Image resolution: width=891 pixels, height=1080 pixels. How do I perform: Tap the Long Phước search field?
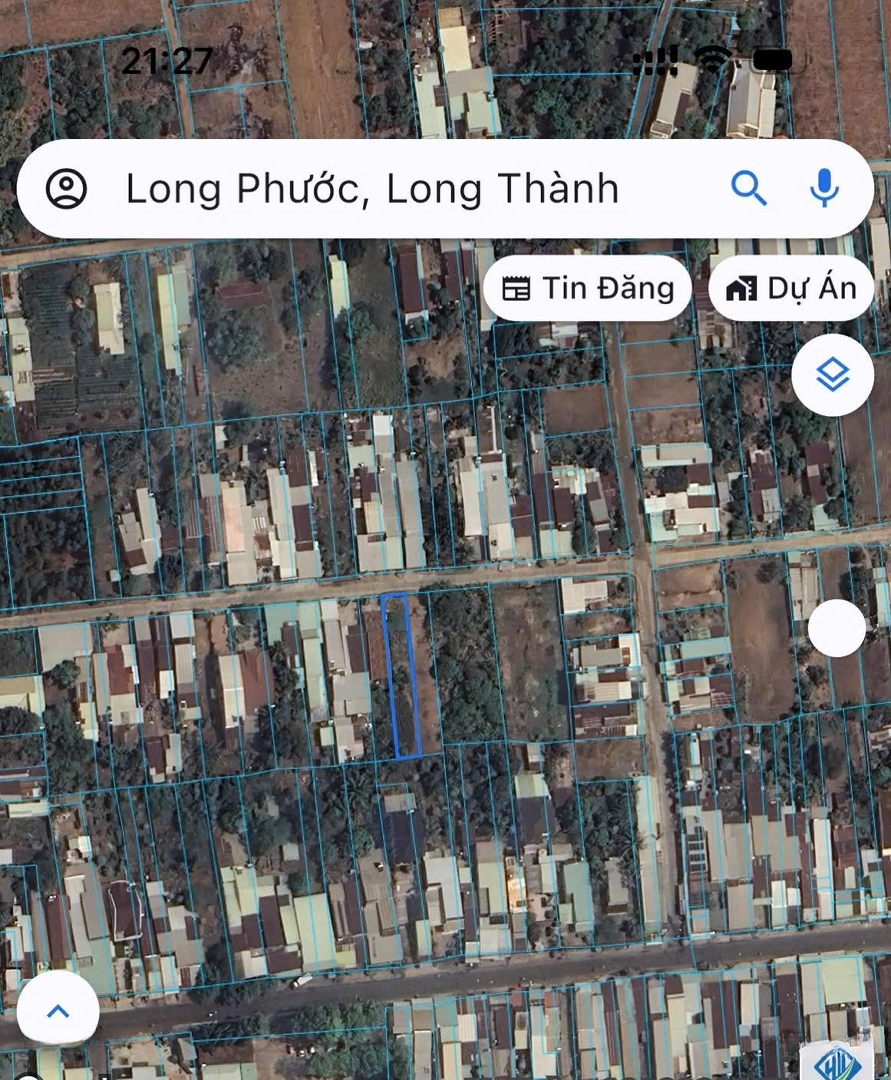372,188
